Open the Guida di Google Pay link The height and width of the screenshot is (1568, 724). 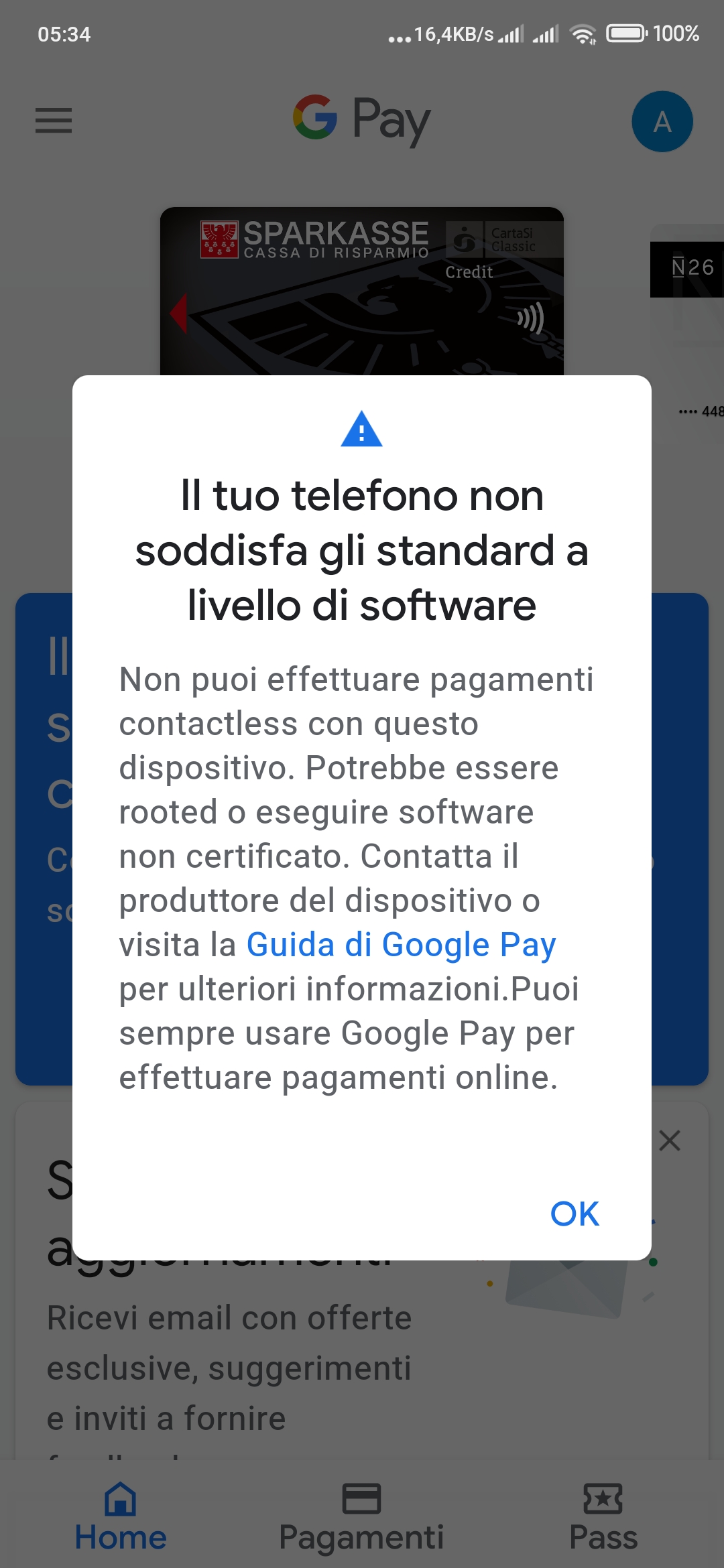(x=401, y=945)
